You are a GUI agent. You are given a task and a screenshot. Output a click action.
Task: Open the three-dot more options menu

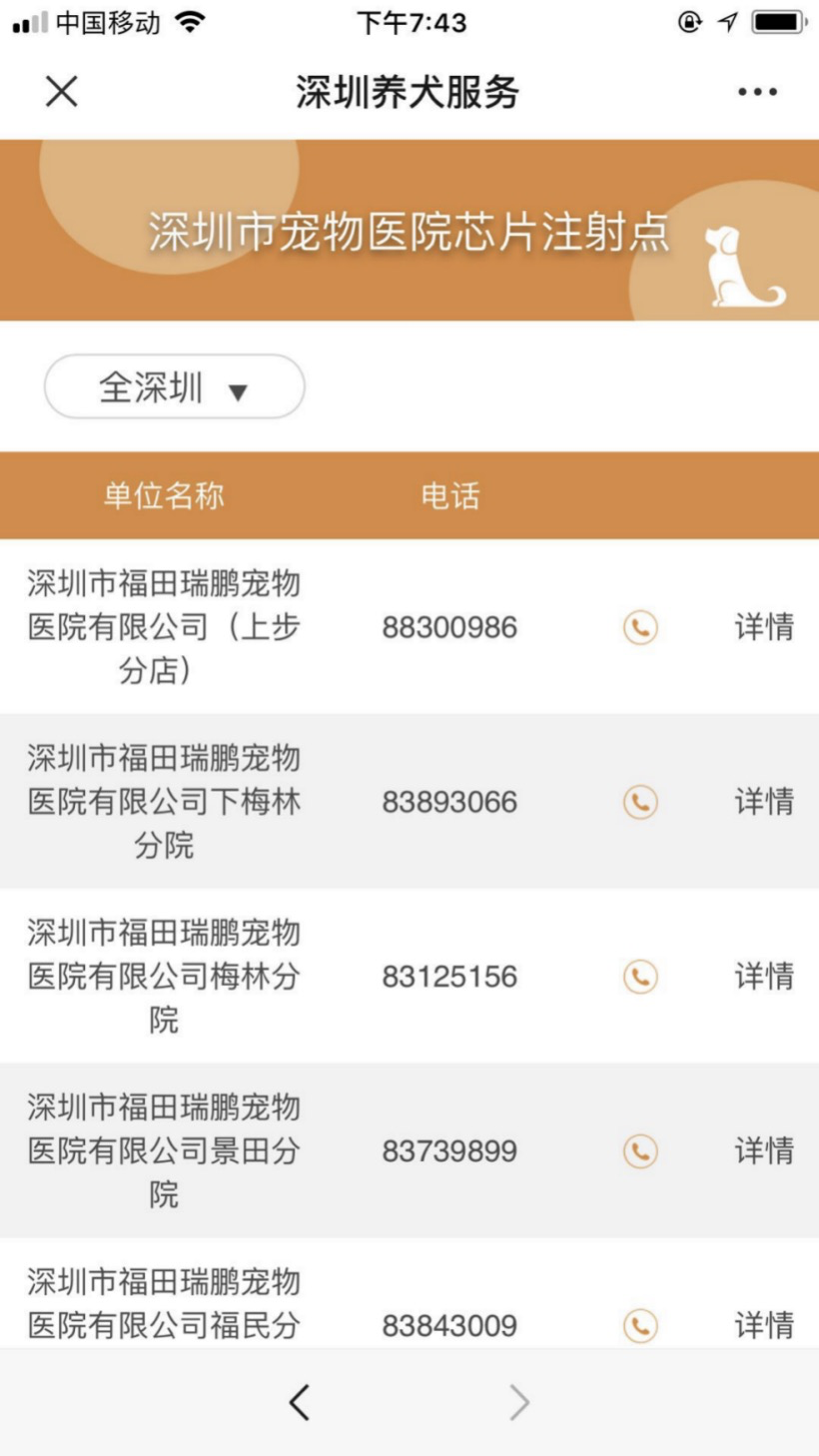[x=757, y=92]
